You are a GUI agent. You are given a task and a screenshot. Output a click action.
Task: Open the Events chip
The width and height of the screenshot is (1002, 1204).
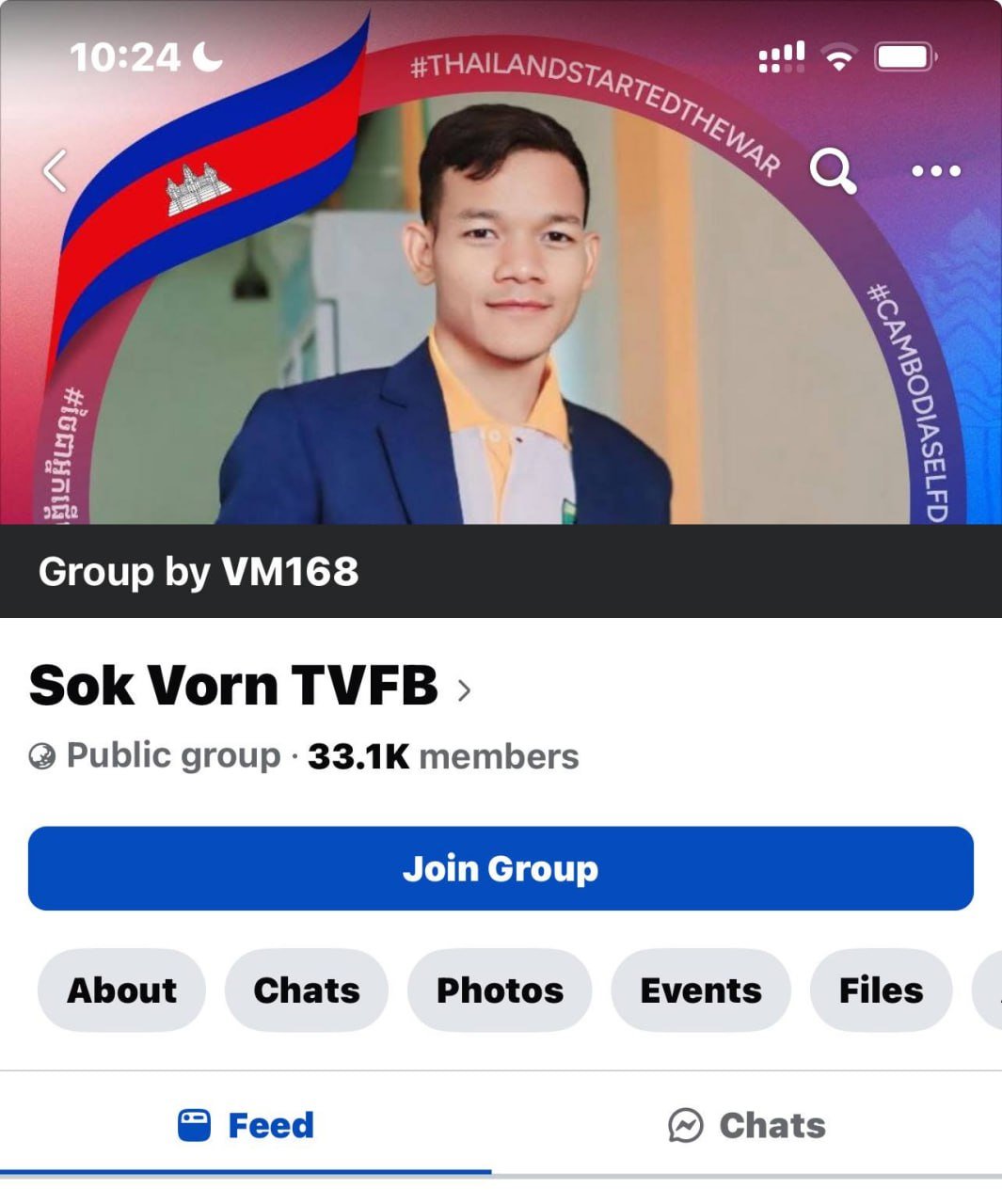[x=701, y=990]
